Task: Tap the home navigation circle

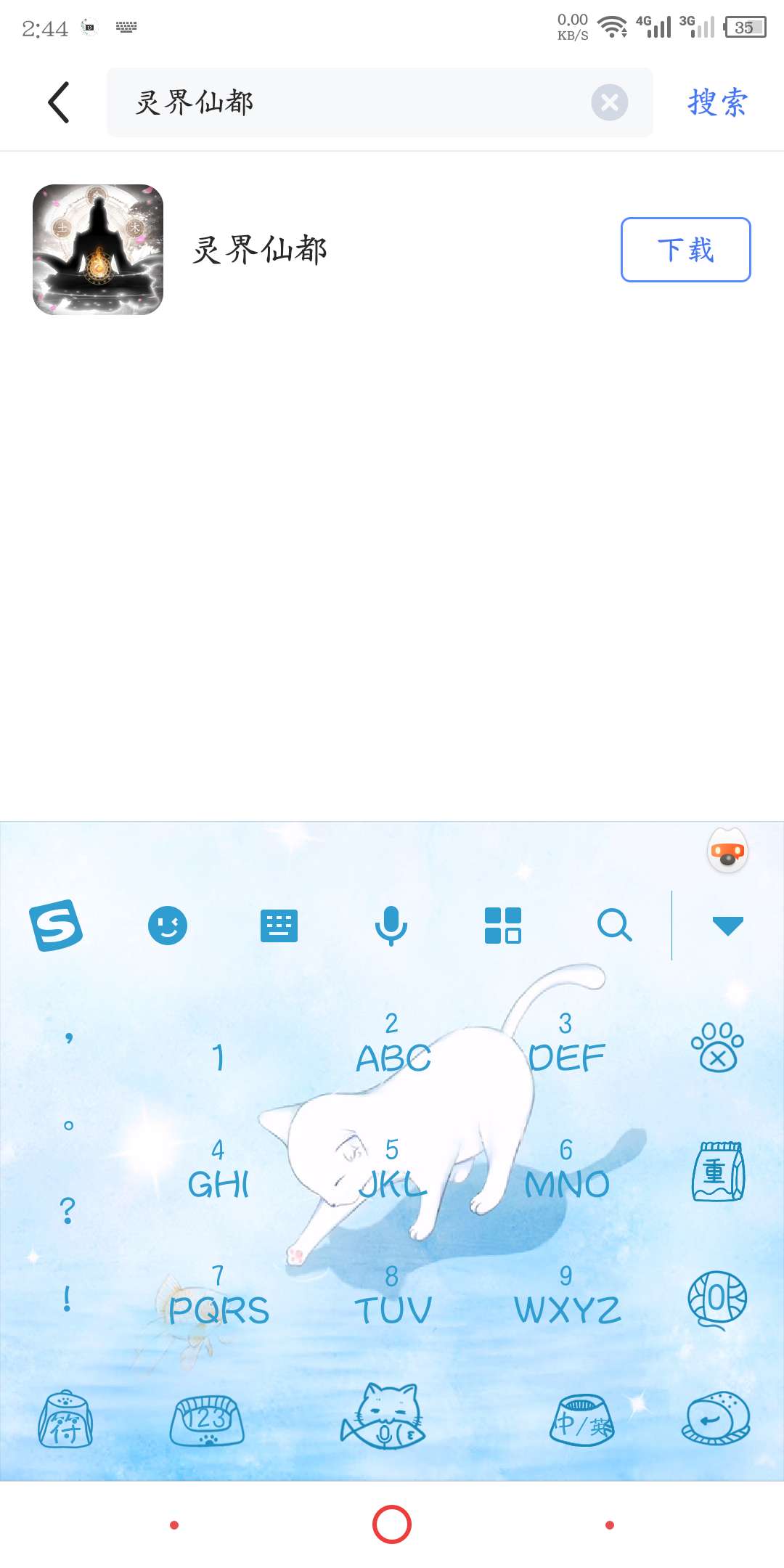Action: (x=392, y=1524)
